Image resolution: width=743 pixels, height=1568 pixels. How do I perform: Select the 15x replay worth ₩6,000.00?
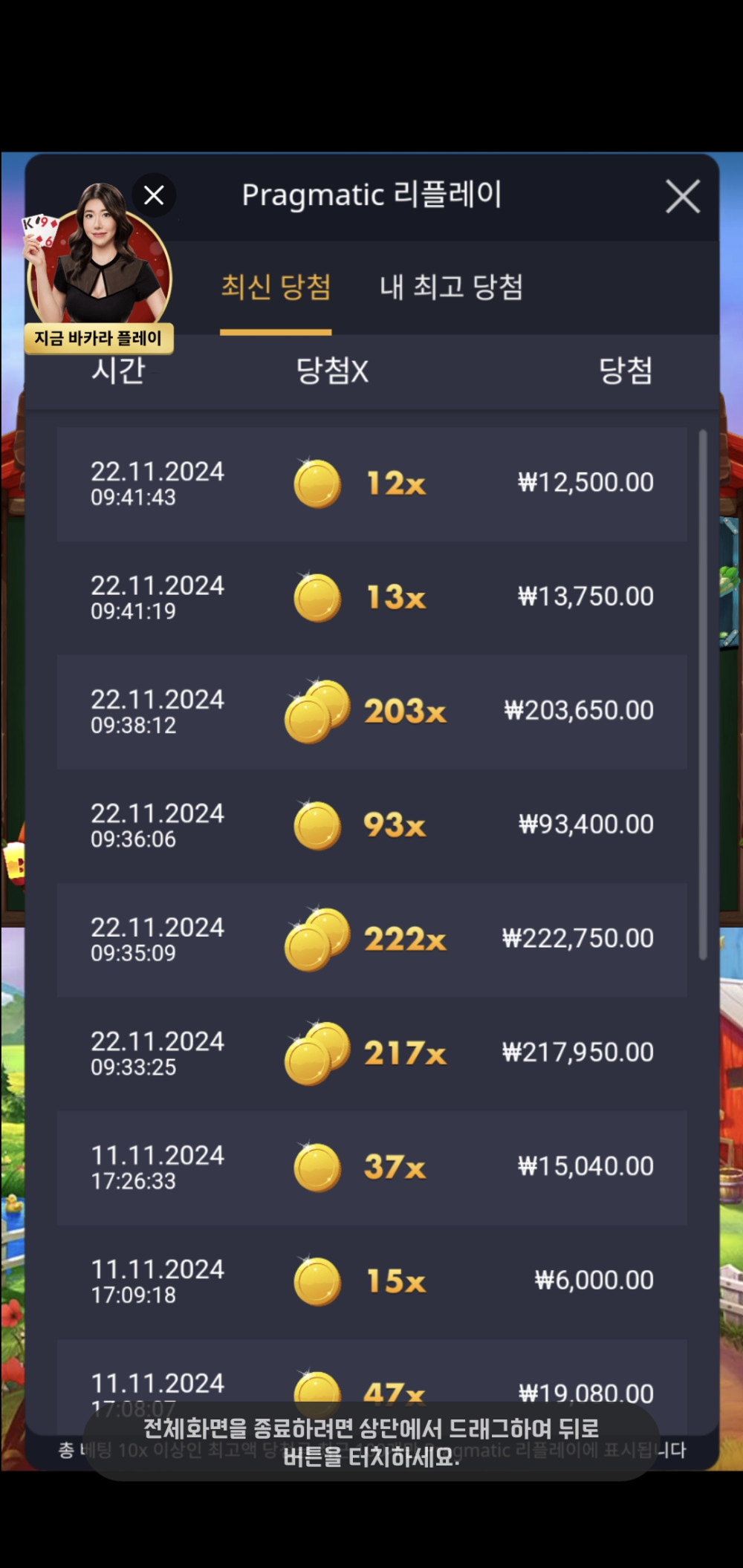click(x=371, y=1281)
